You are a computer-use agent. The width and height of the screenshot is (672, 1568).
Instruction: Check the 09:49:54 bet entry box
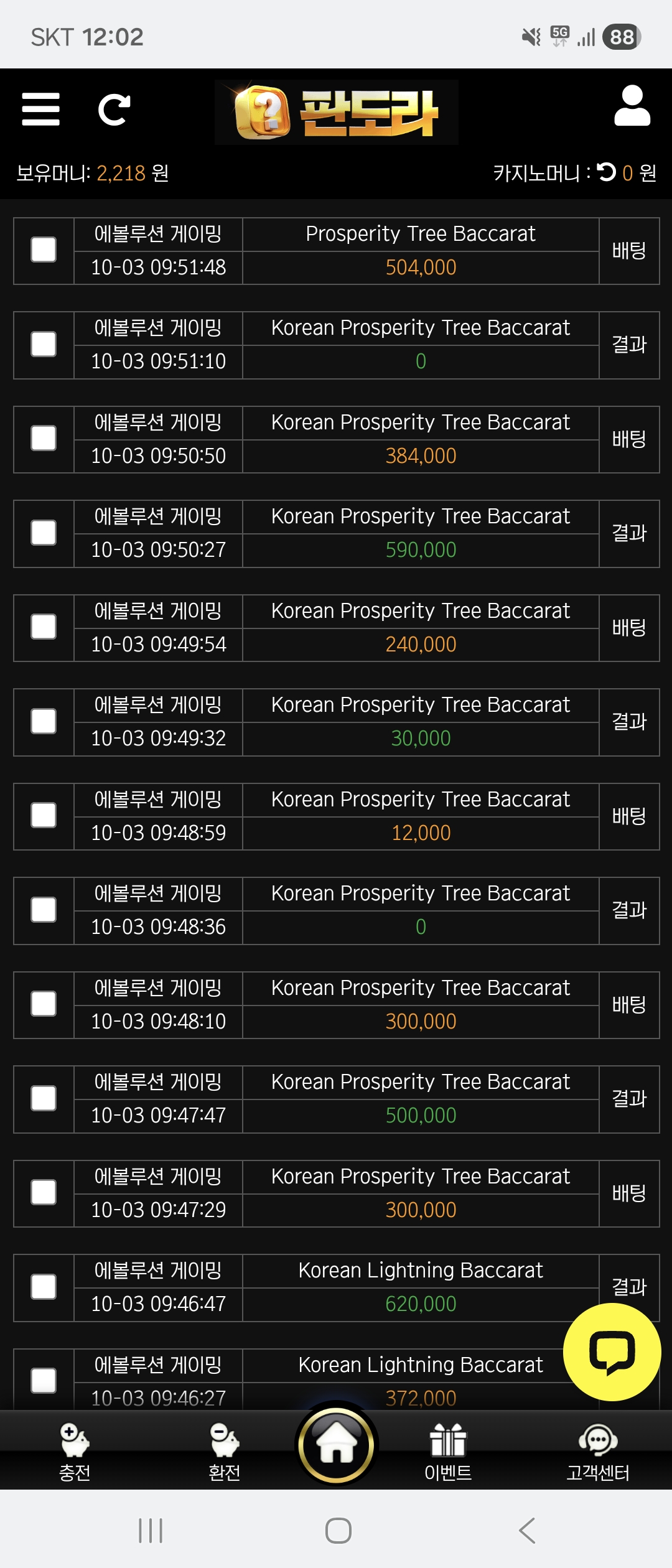click(44, 627)
